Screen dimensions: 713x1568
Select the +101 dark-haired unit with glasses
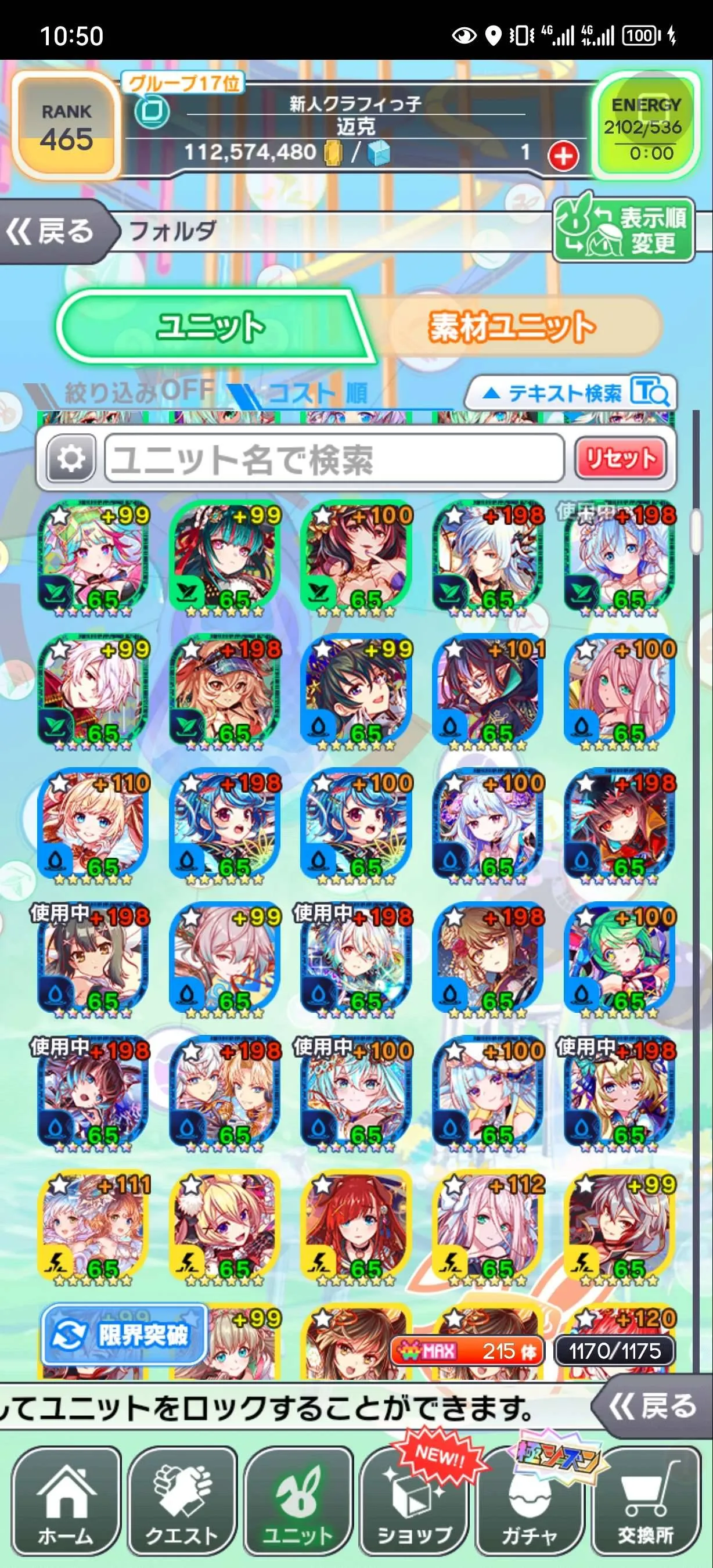pyautogui.click(x=488, y=692)
